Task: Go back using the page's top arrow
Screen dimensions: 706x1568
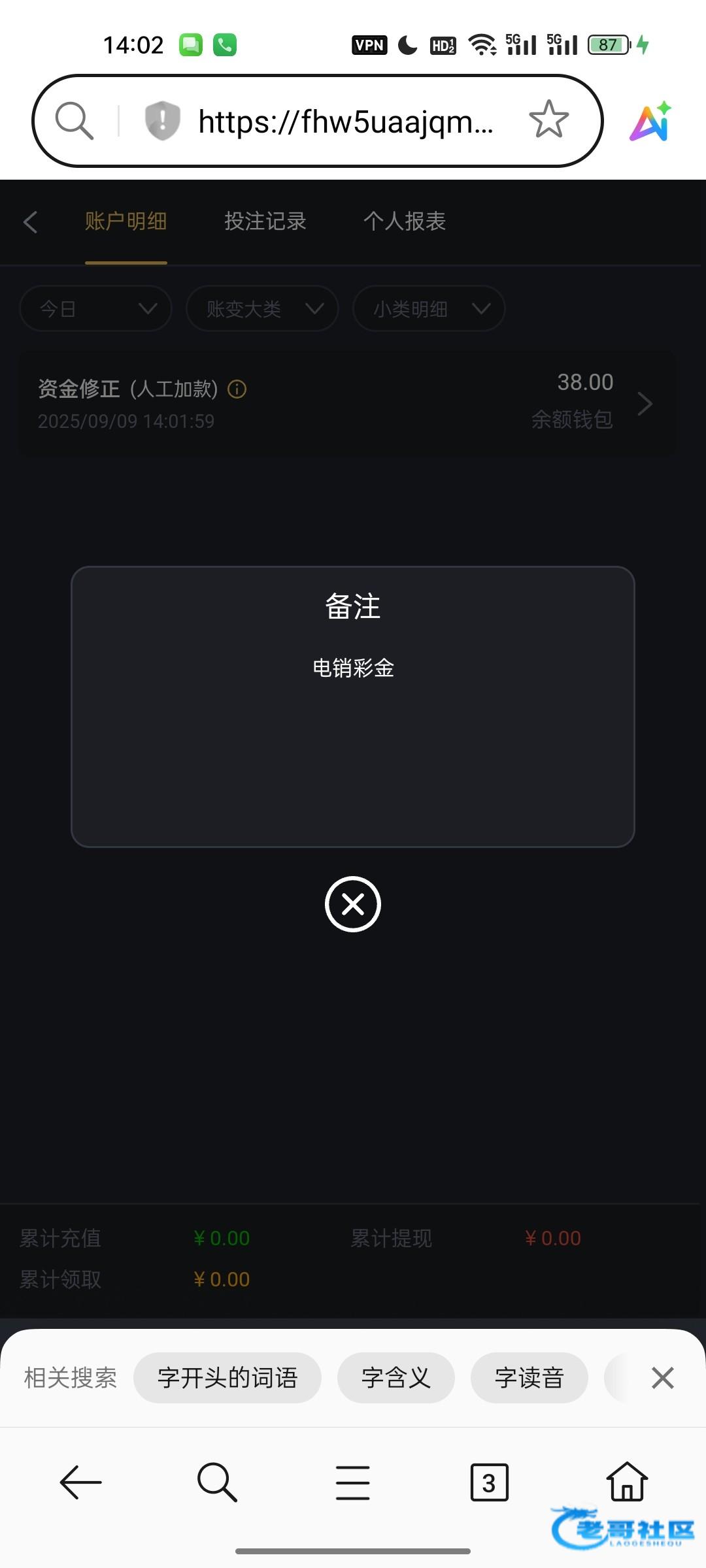Action: 31,222
